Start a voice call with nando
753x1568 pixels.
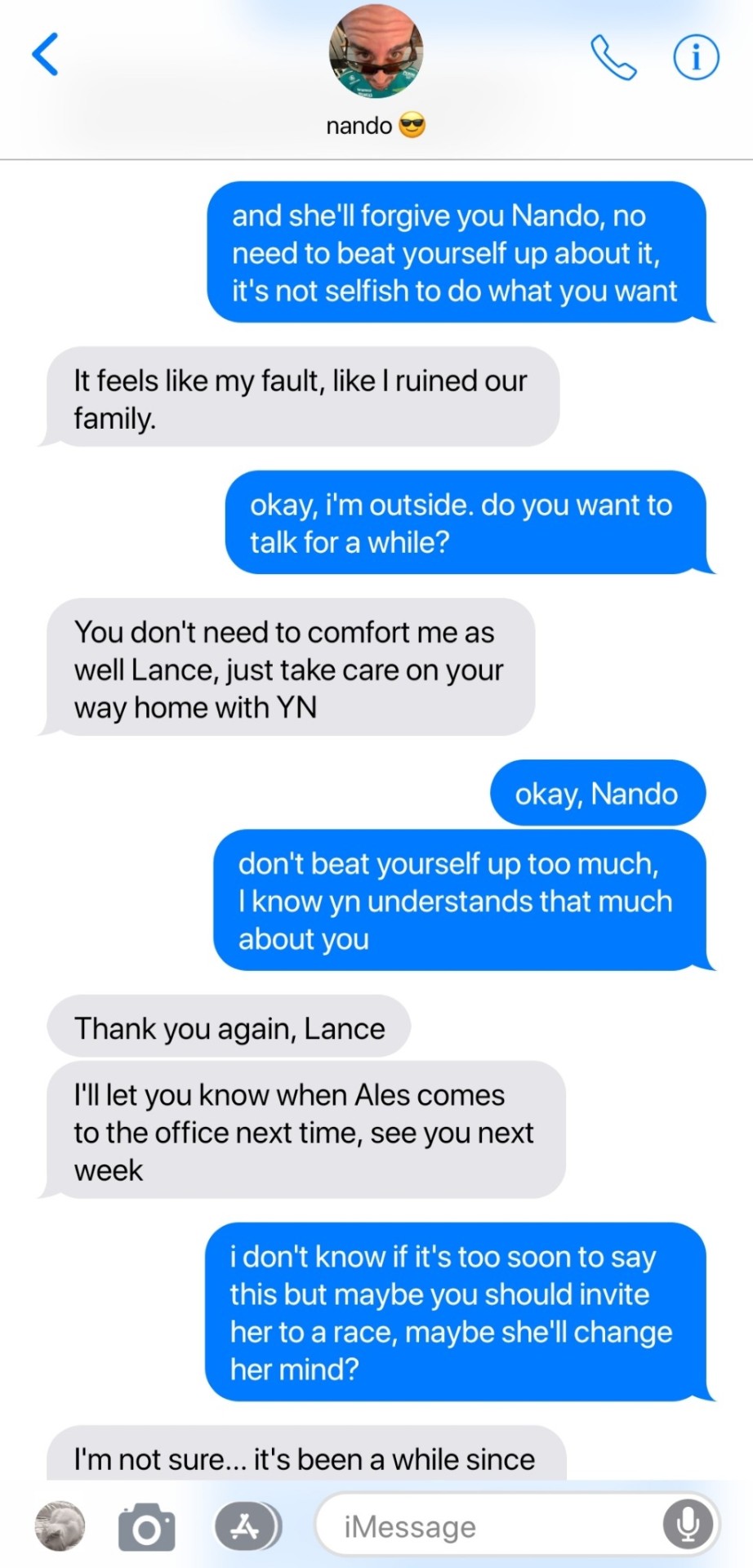tap(613, 57)
